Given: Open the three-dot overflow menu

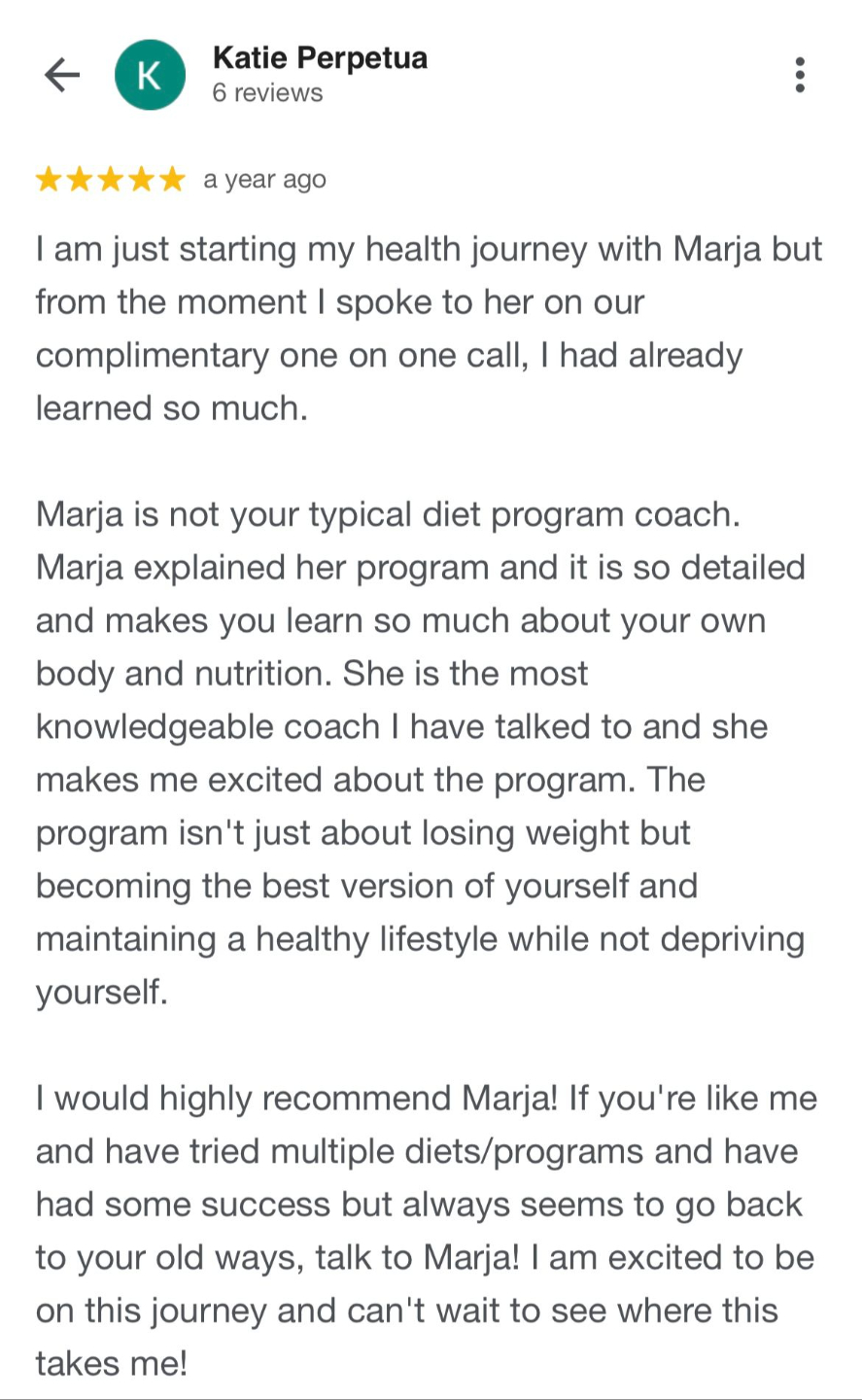Looking at the screenshot, I should coord(800,75).
